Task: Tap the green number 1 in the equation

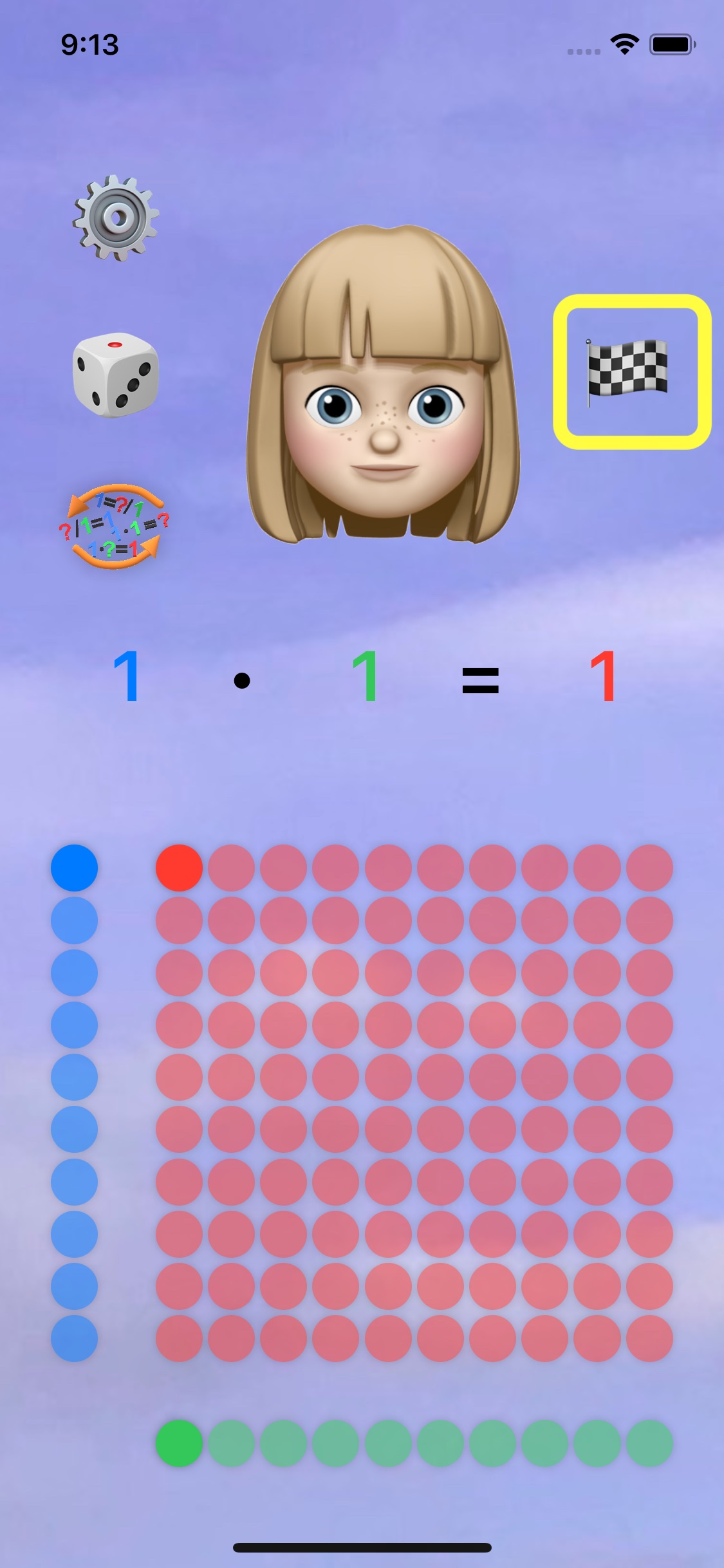Action: pos(365,676)
